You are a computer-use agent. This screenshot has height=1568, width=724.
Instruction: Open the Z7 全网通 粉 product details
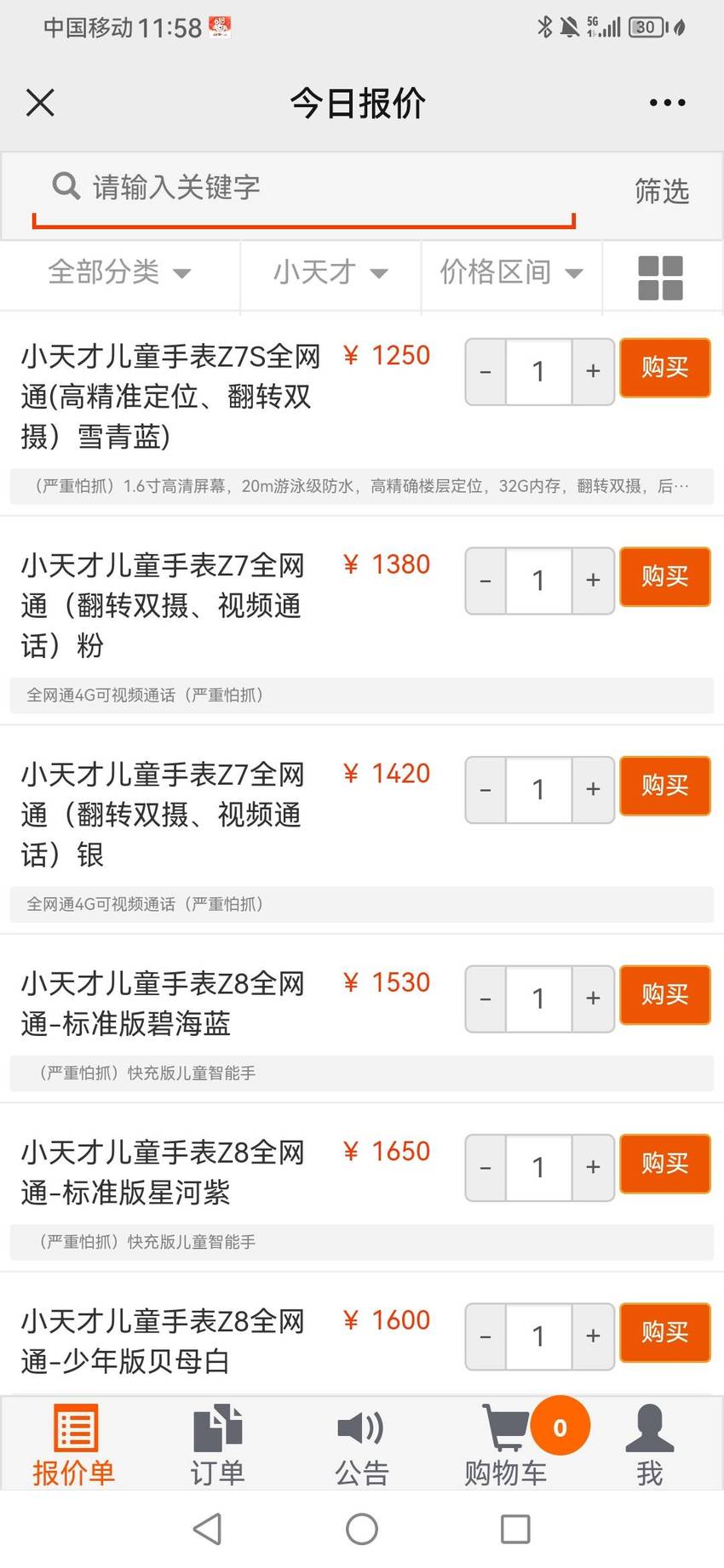162,605
